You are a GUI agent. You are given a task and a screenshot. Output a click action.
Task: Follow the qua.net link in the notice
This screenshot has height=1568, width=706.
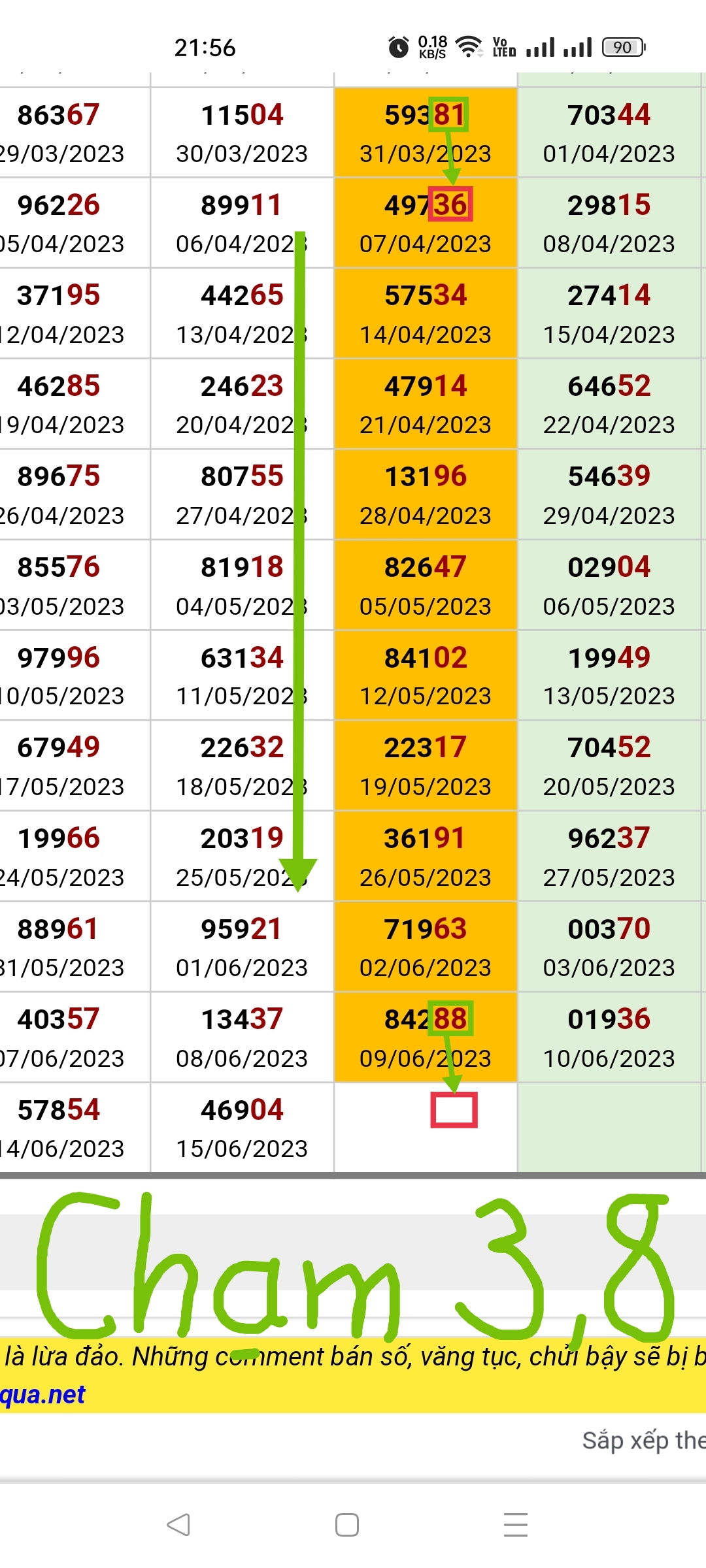pyautogui.click(x=42, y=1395)
